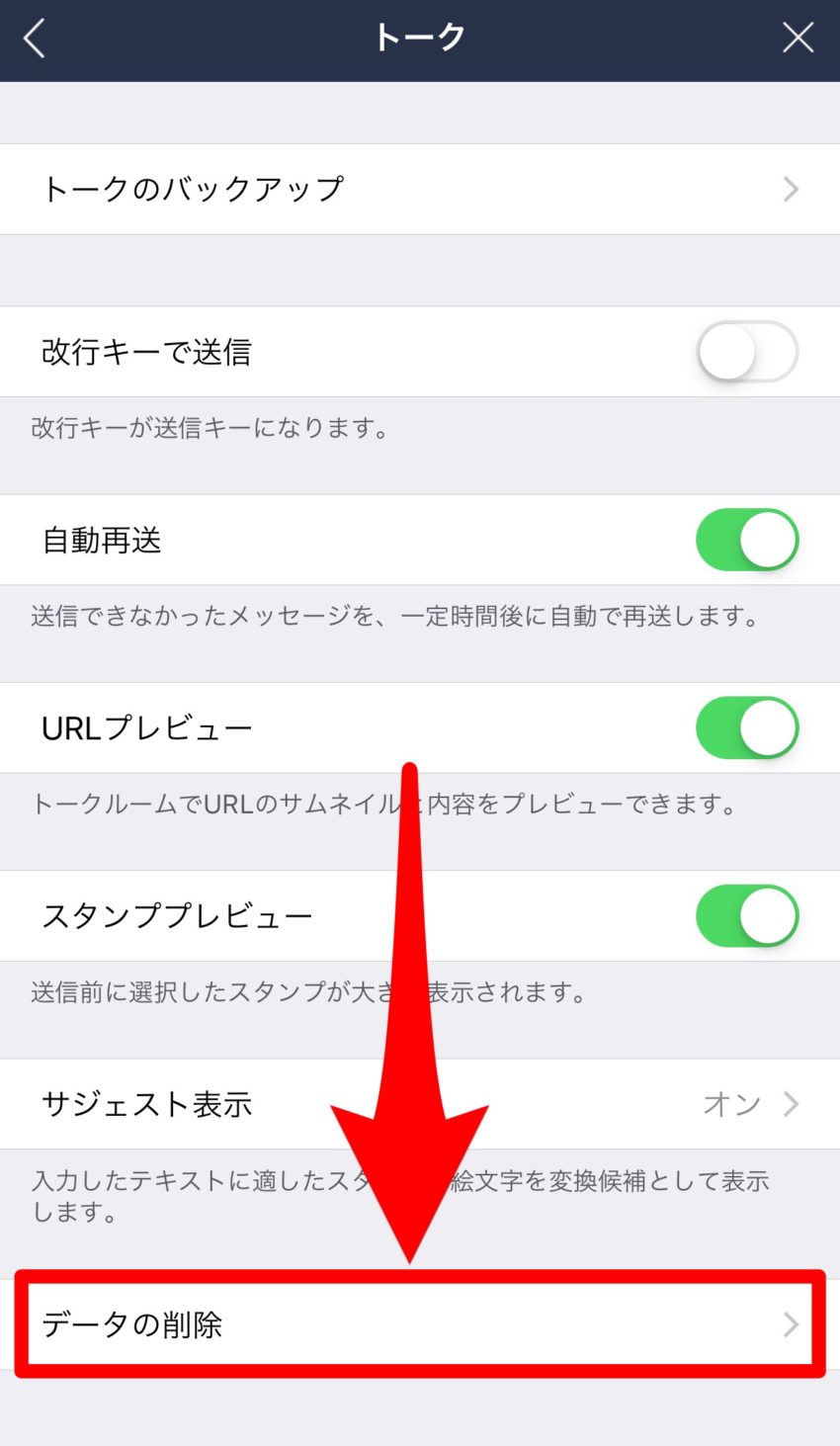The height and width of the screenshot is (1446, 840).
Task: Enable 改行キーで送信 switch
Action: [x=747, y=352]
